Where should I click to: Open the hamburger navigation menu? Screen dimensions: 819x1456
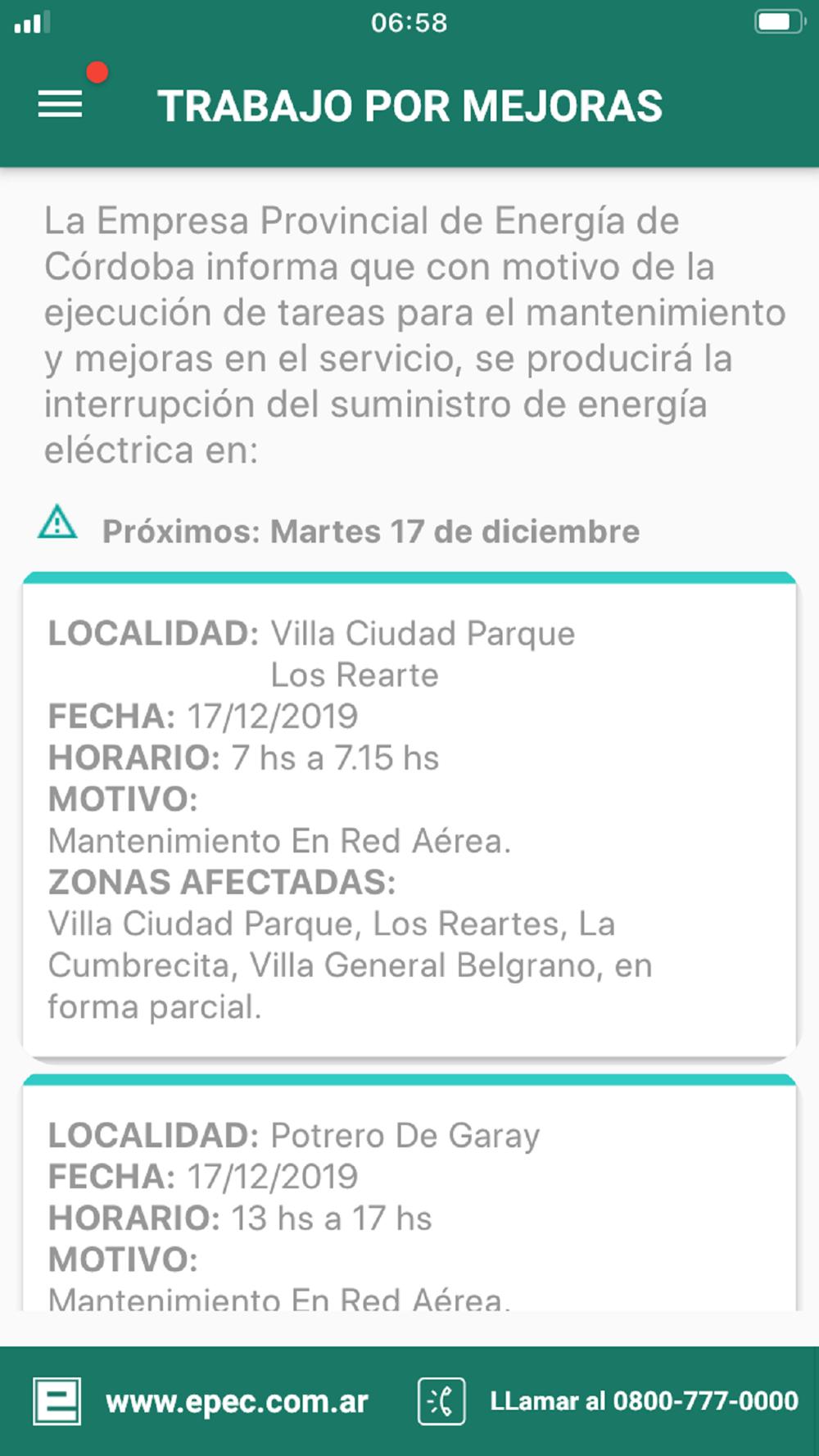click(61, 105)
